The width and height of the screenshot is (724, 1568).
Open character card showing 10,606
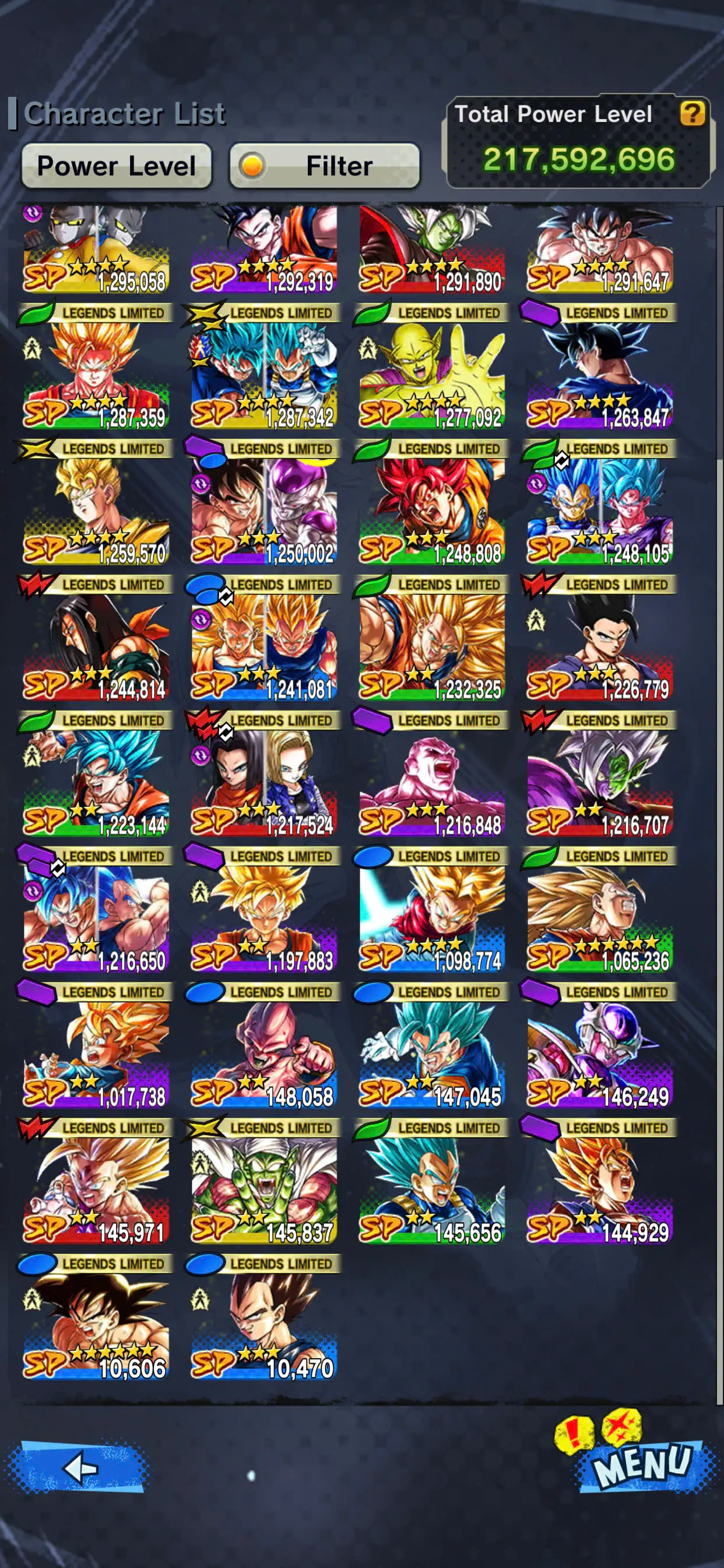96,1326
